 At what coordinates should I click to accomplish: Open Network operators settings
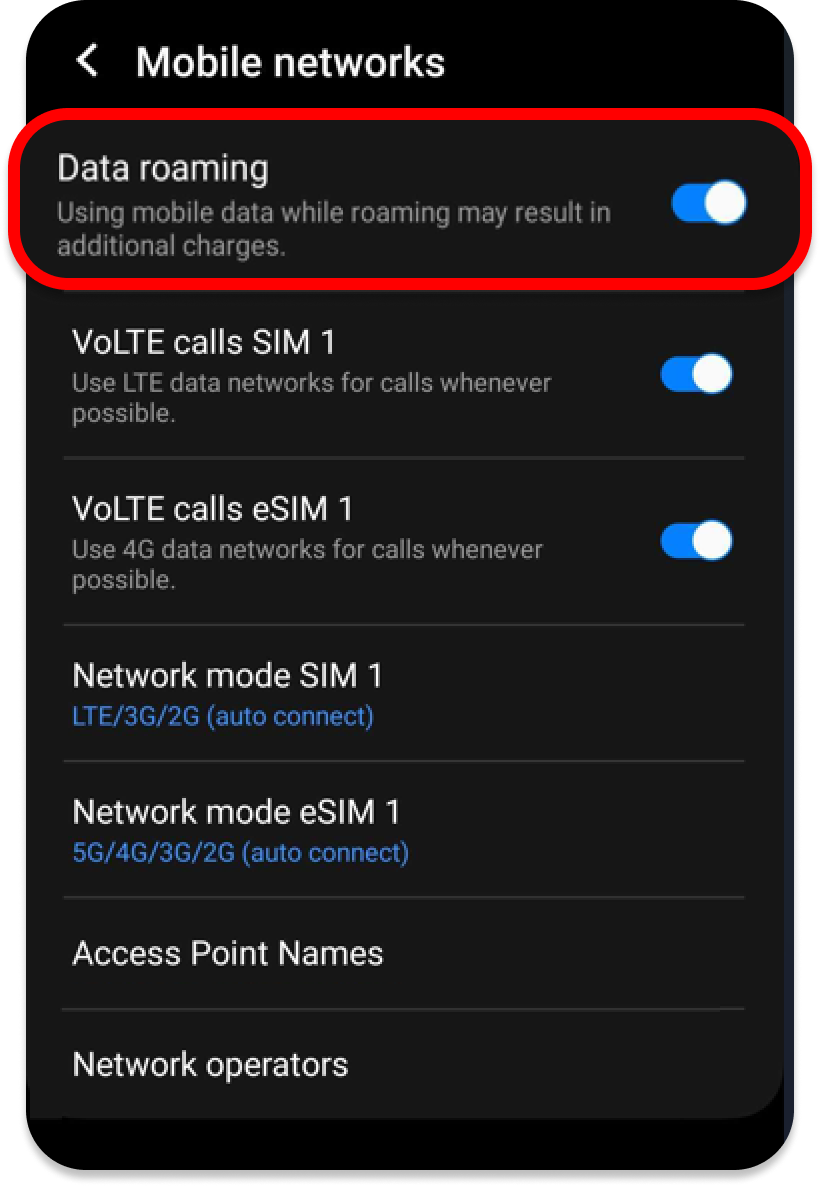209,1064
